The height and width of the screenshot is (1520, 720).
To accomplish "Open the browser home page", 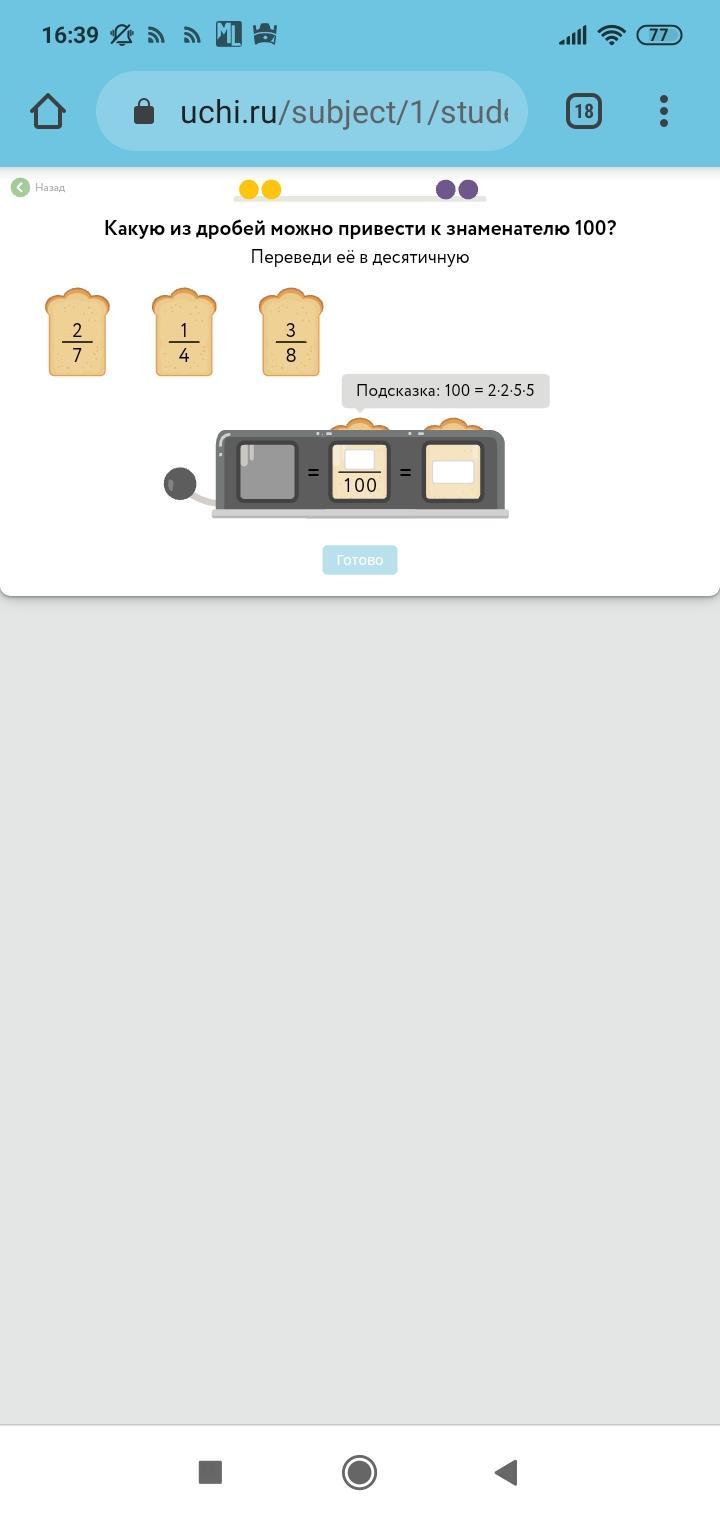I will pos(48,111).
